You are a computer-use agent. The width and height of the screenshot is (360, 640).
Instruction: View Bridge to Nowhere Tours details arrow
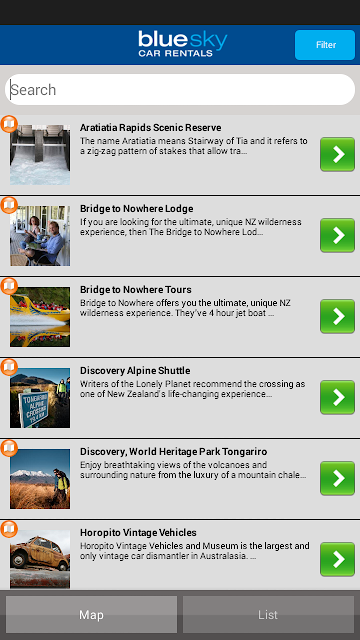[338, 316]
